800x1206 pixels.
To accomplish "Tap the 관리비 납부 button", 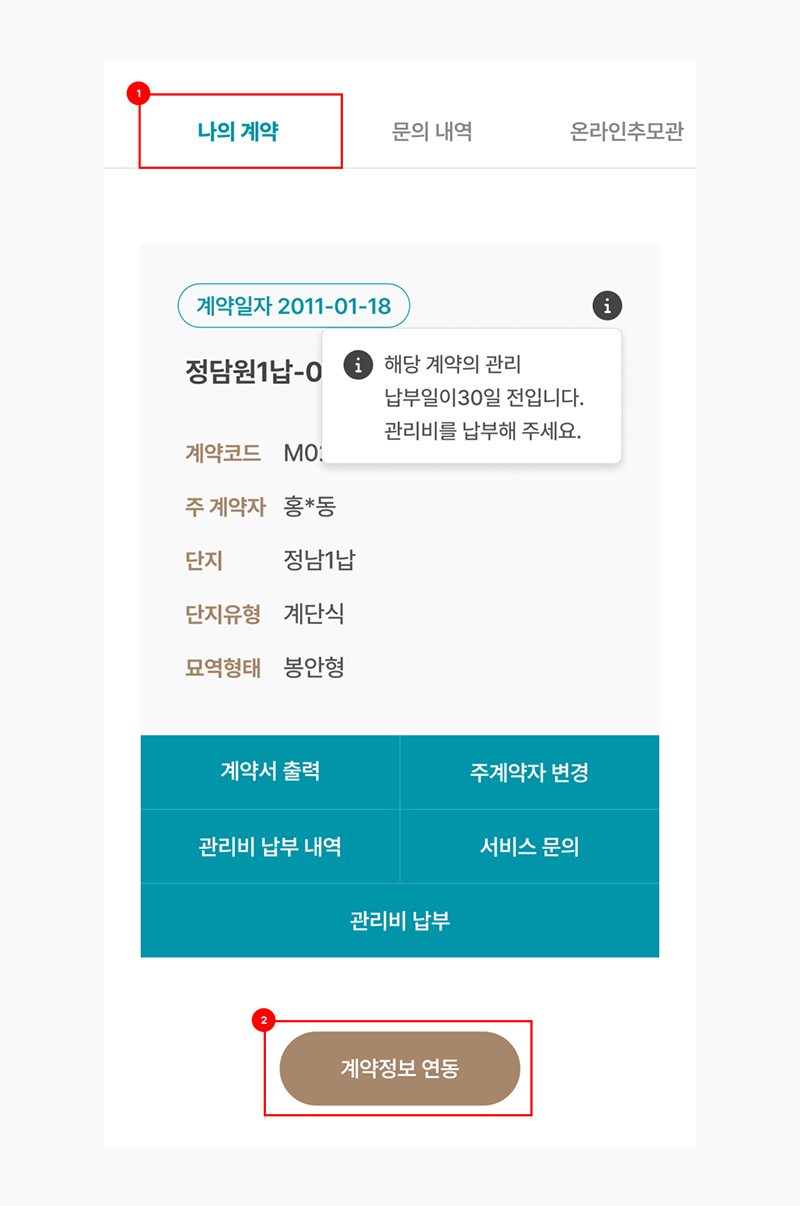I will pos(400,921).
